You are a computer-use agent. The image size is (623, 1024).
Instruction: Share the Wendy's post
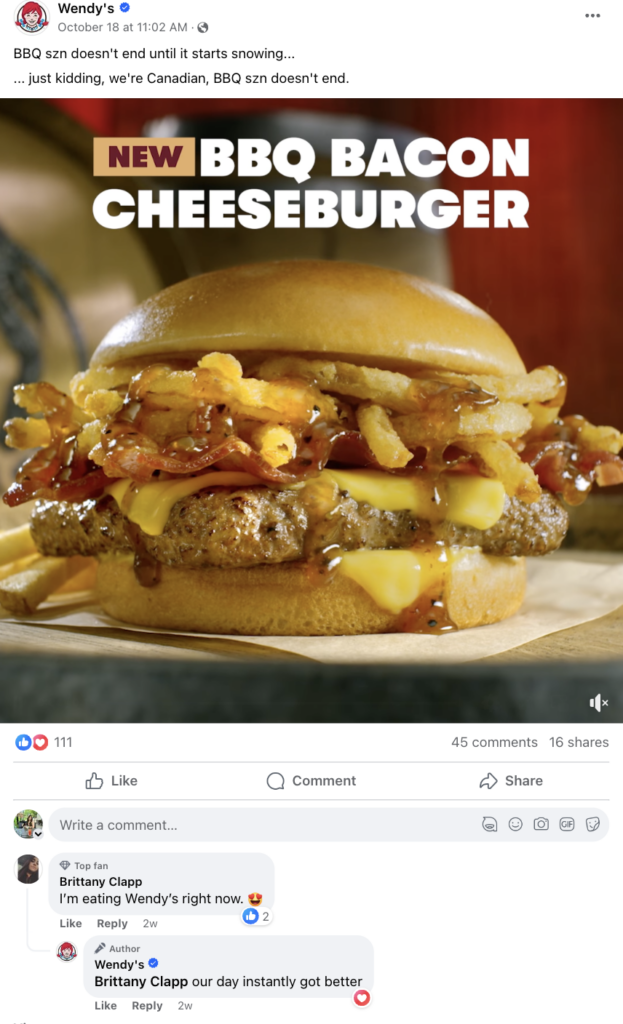511,780
